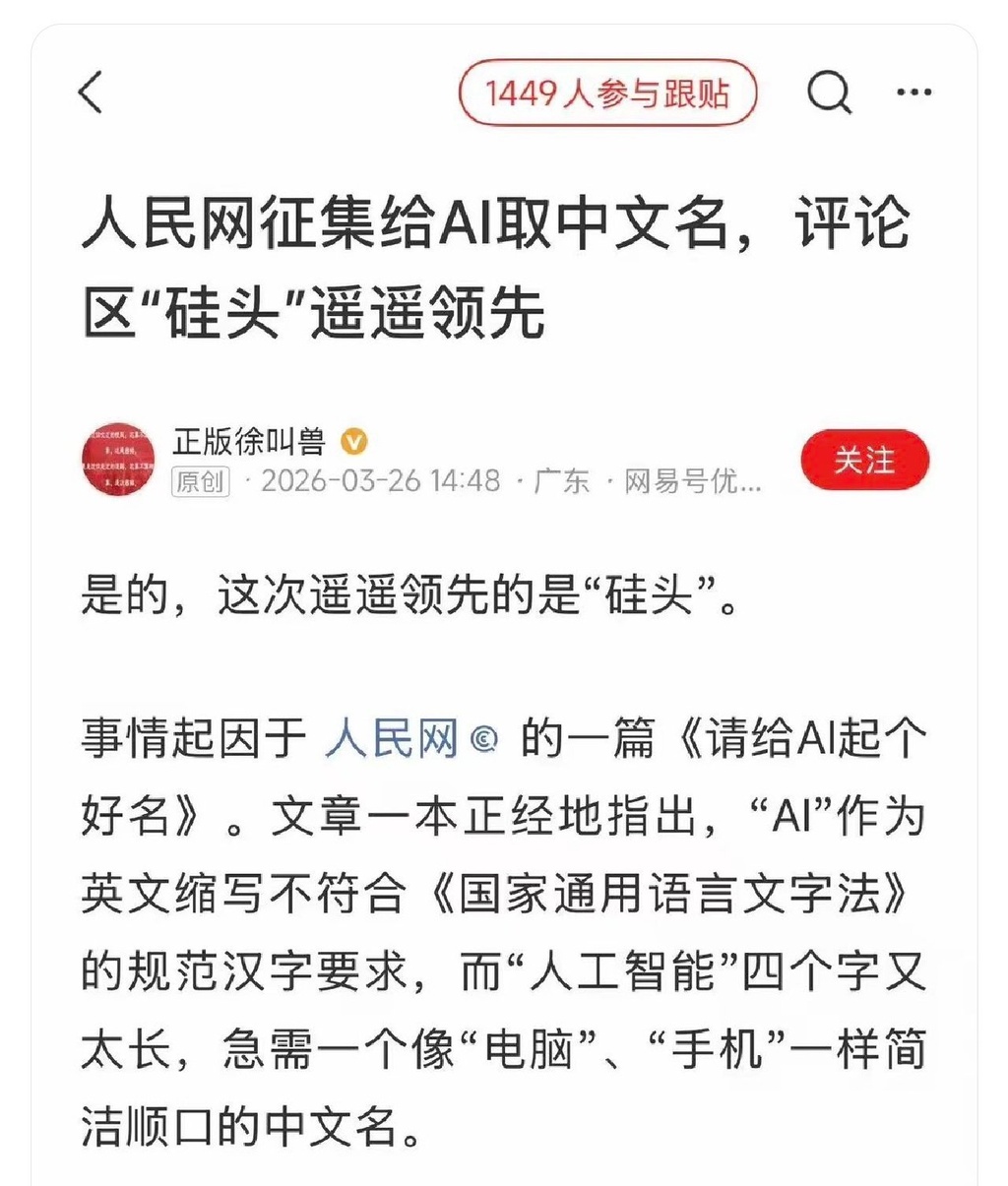This screenshot has height=1186, width=1008.
Task: Open the 1449人参与跟贴 comments button
Action: [x=607, y=94]
